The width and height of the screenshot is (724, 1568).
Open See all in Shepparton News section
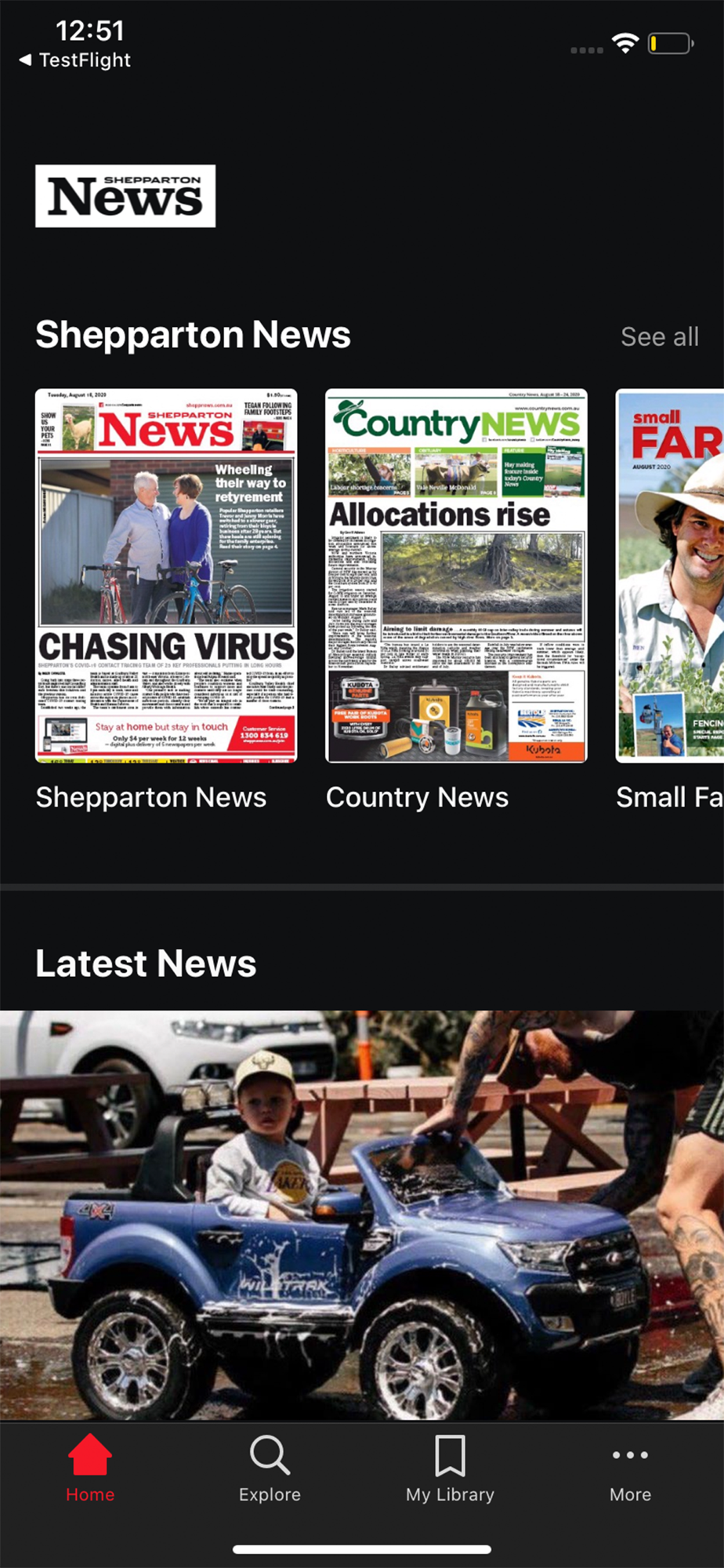(x=659, y=336)
